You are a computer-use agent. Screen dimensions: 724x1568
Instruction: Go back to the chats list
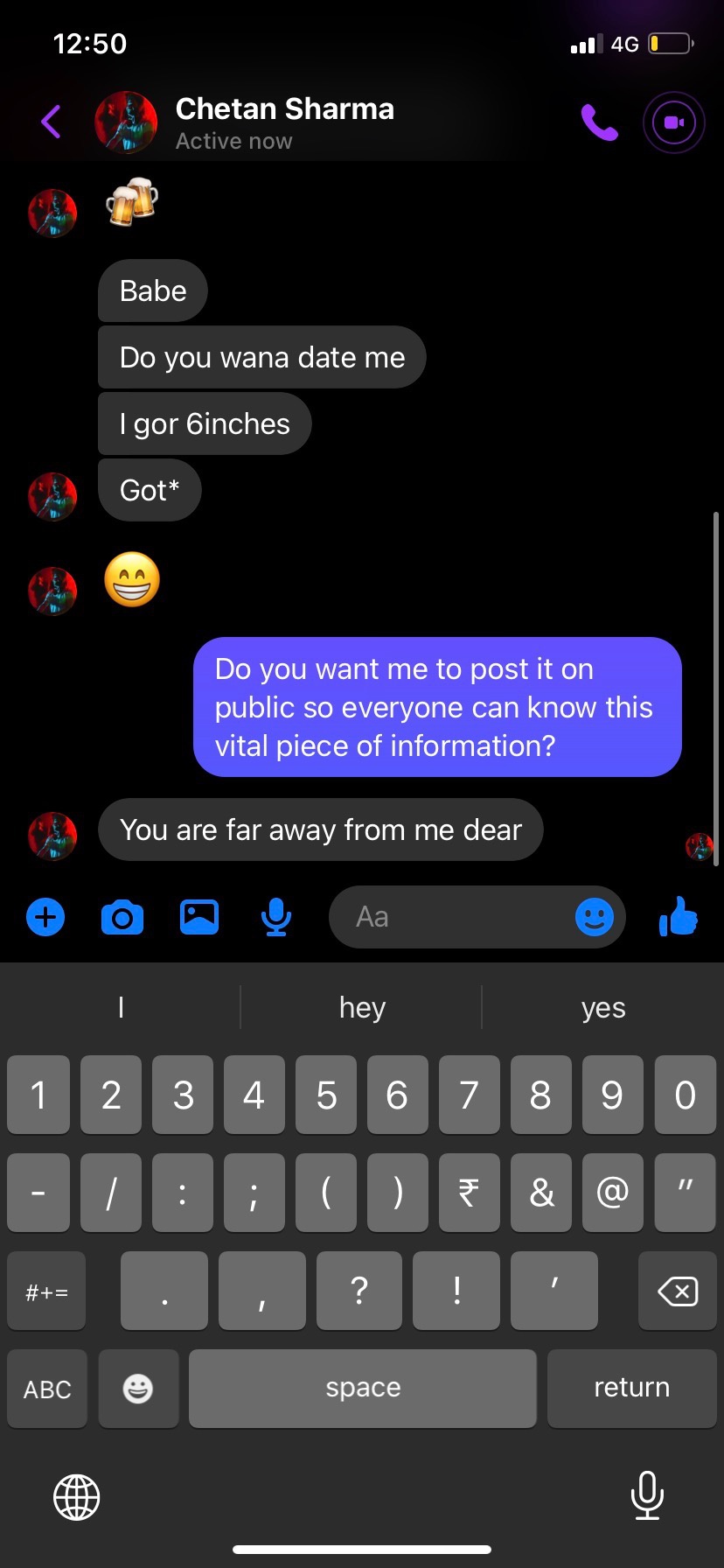click(x=51, y=122)
